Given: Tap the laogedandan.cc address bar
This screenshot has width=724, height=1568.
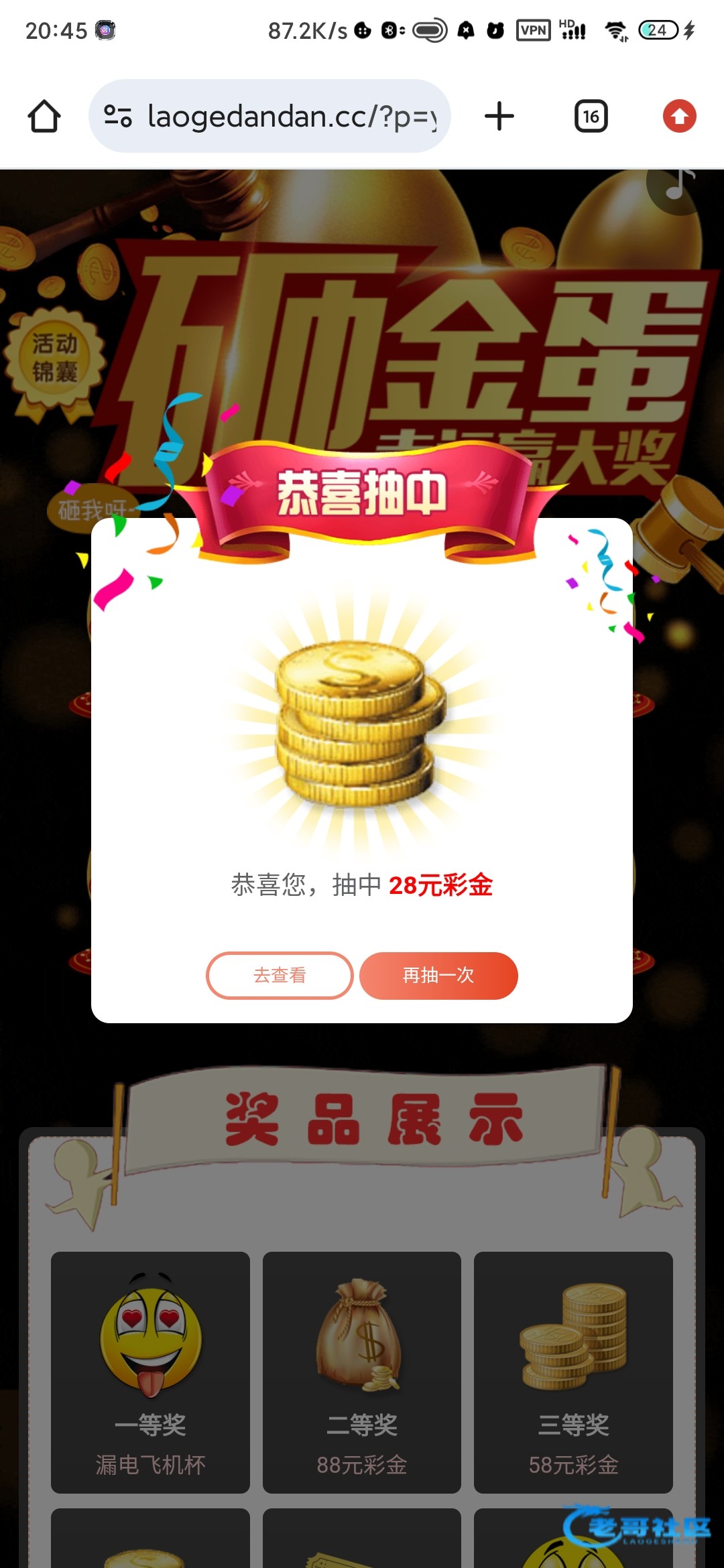Looking at the screenshot, I should [x=282, y=117].
